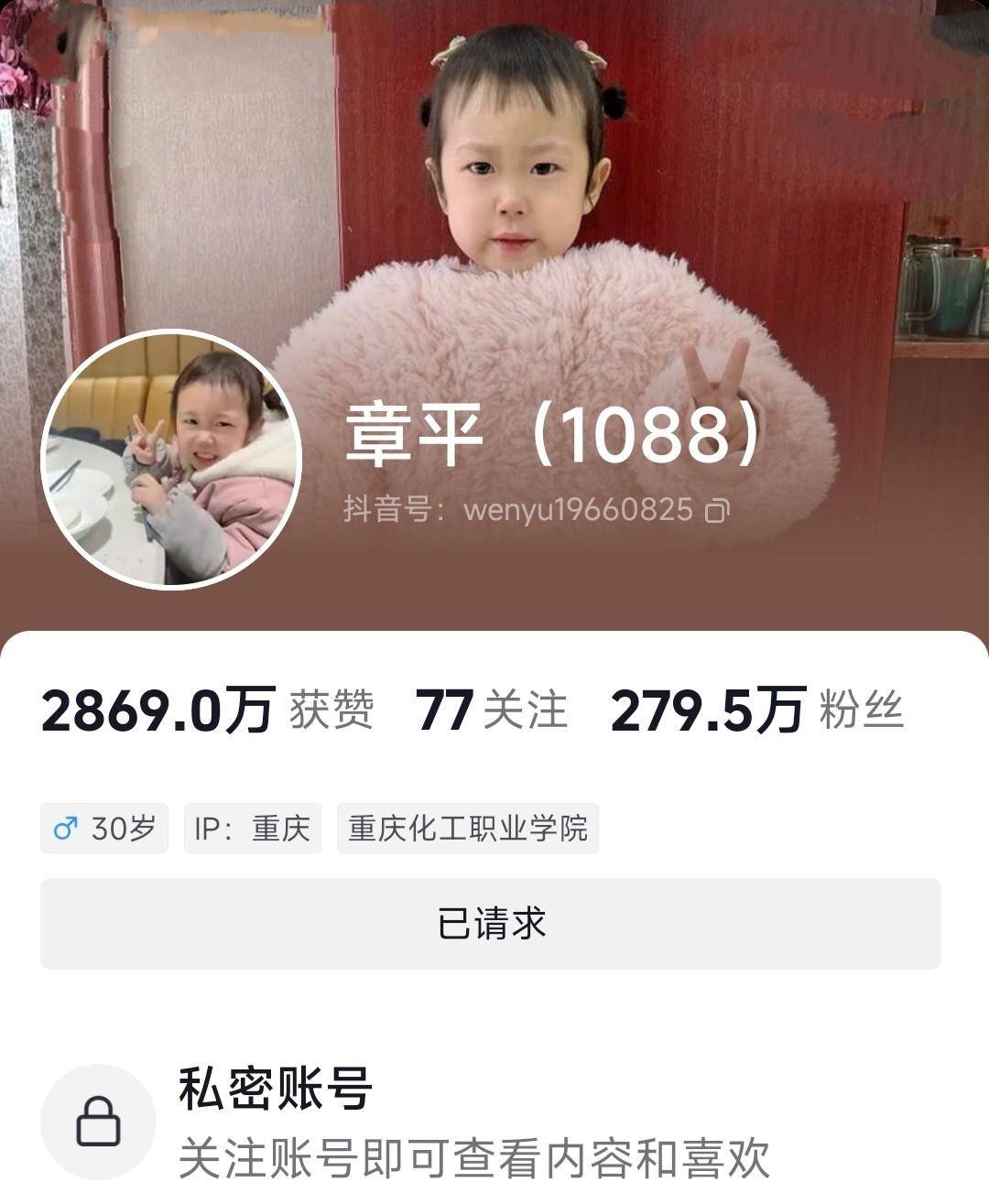View the 279.5万 粉丝 followers list

756,711
